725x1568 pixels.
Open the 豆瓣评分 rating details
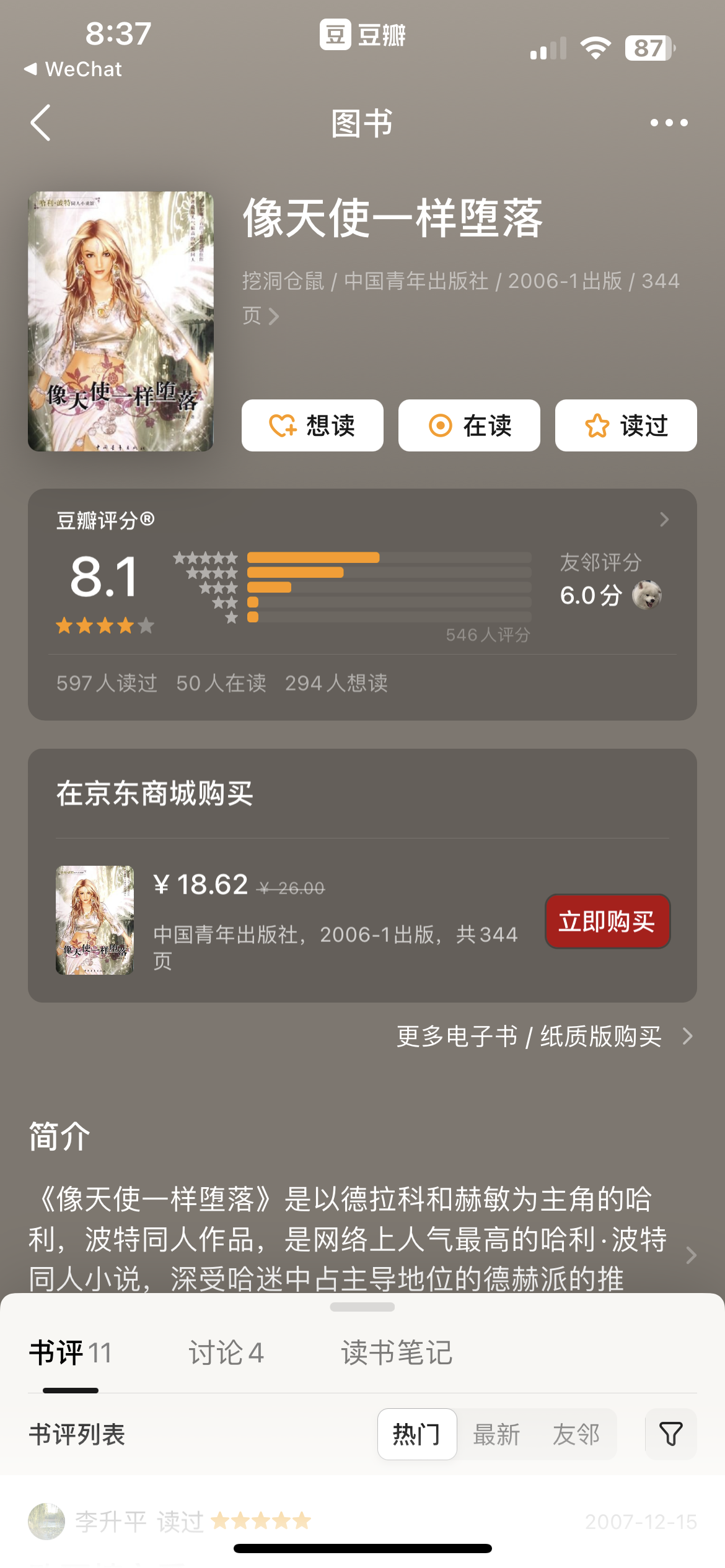[x=664, y=520]
